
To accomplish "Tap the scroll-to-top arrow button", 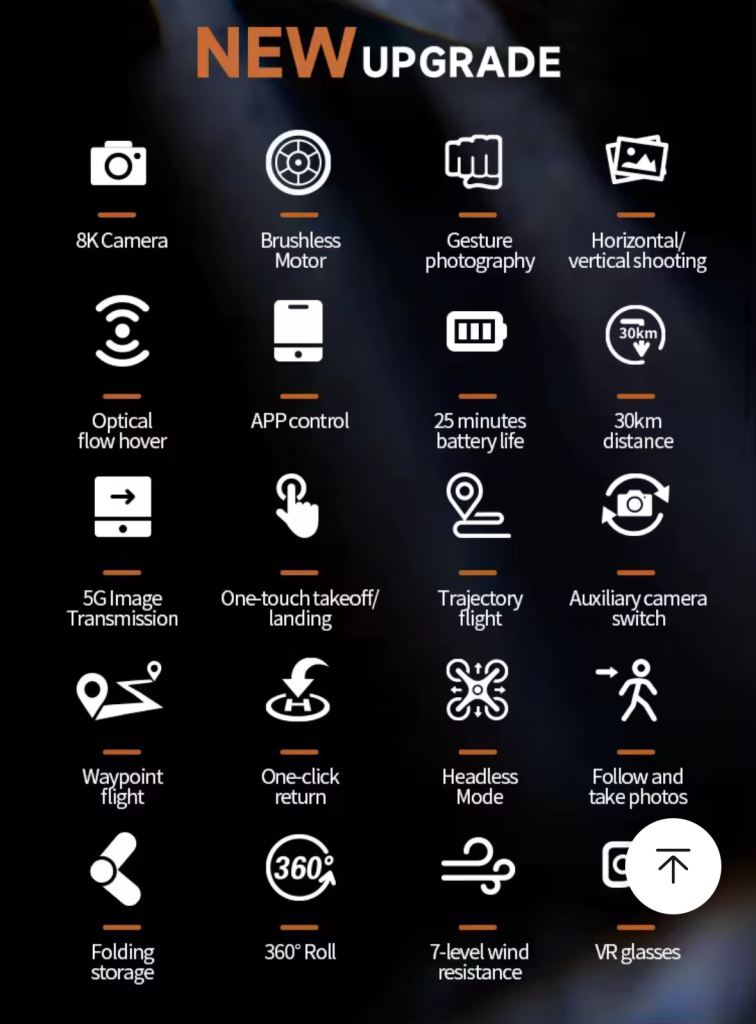I will [673, 866].
